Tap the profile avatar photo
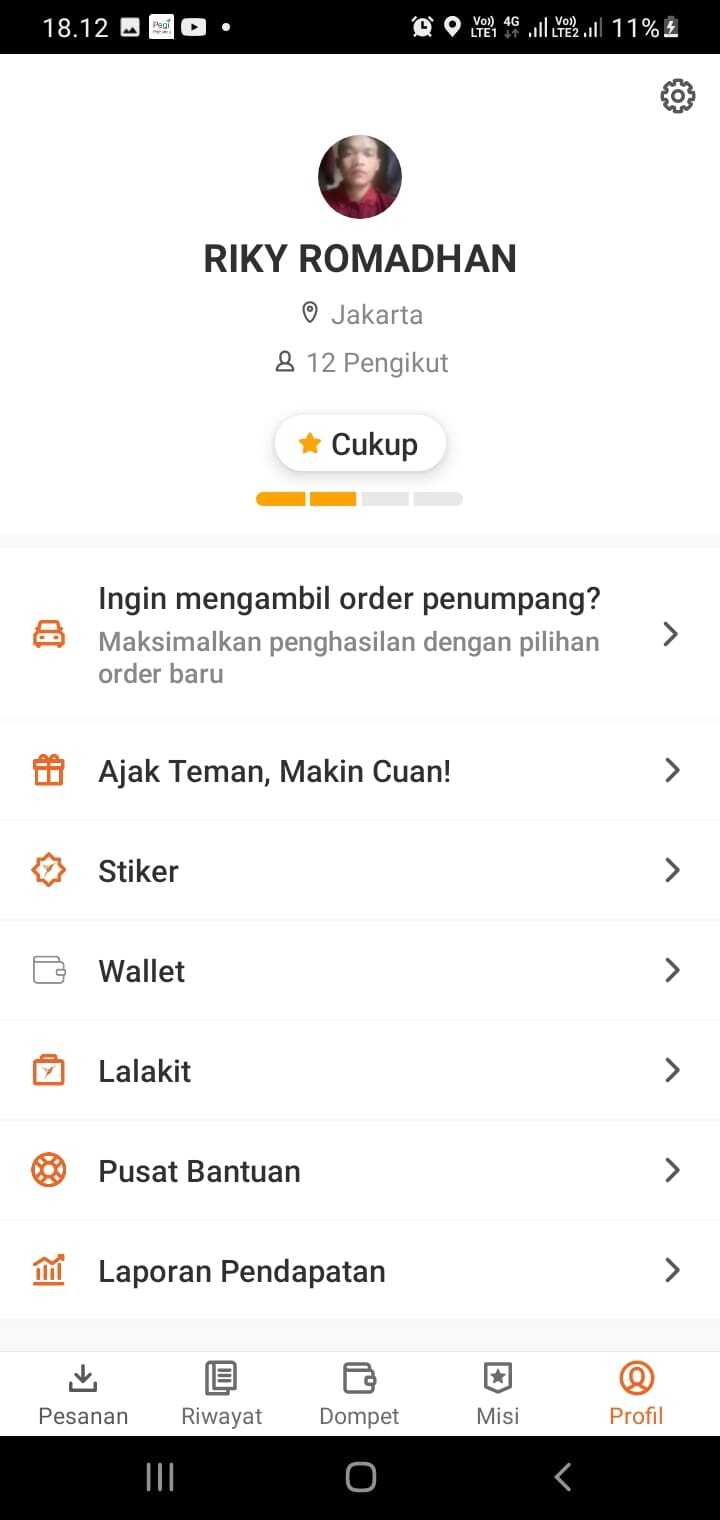Image resolution: width=720 pixels, height=1520 pixels. [x=360, y=177]
